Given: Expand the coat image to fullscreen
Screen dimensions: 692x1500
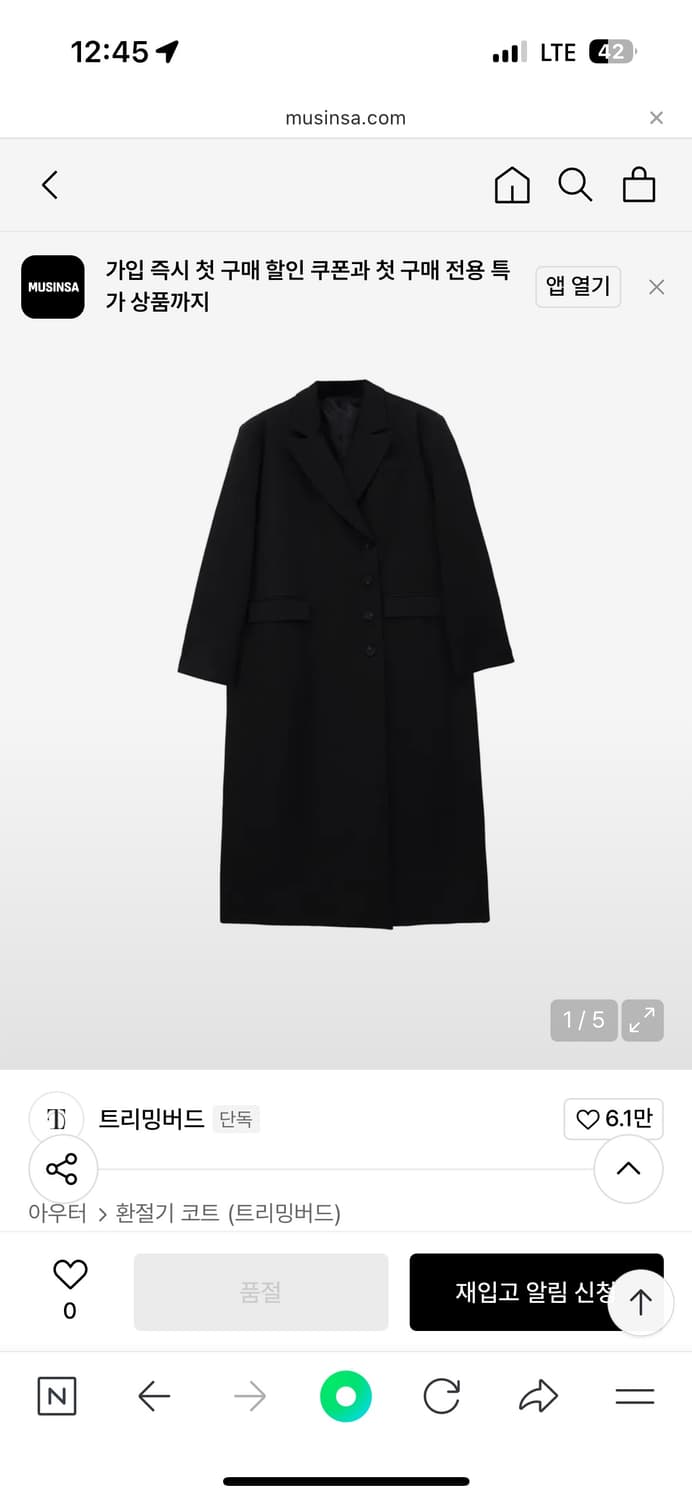Looking at the screenshot, I should coord(642,1020).
